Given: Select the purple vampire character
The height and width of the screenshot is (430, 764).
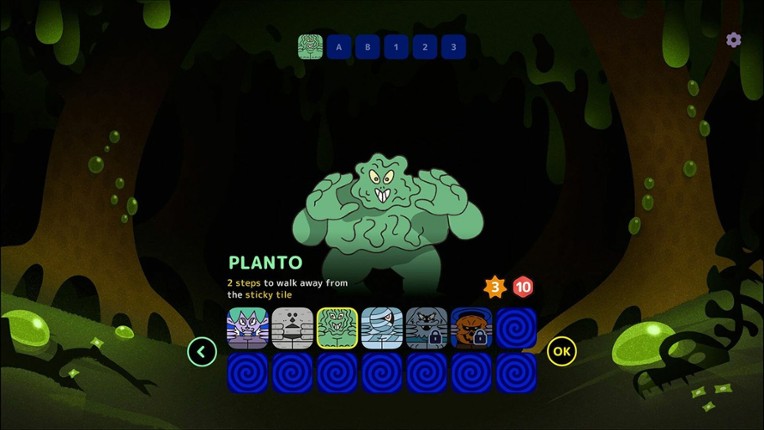Looking at the screenshot, I should tap(247, 328).
